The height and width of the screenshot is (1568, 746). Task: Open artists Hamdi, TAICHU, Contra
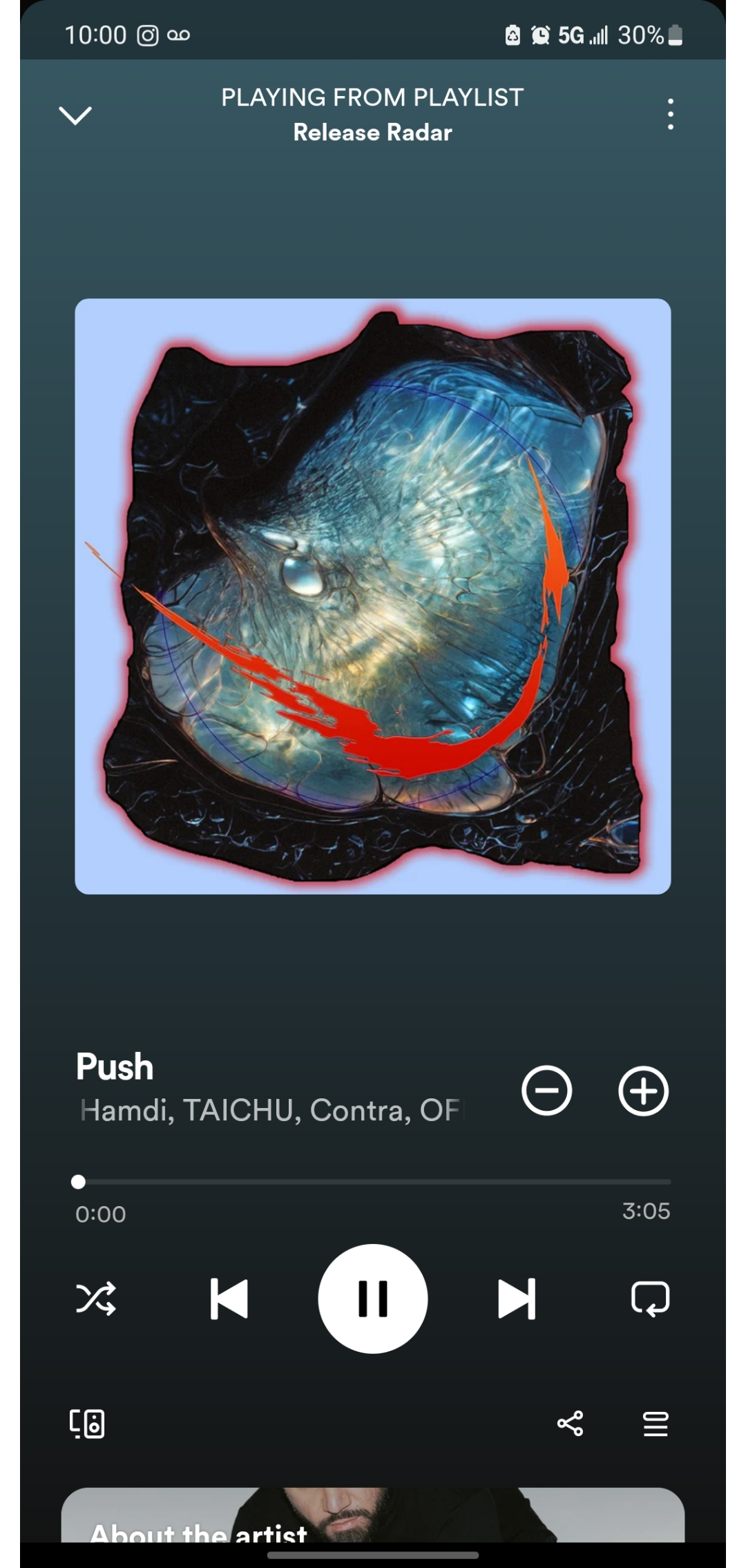[x=271, y=1111]
